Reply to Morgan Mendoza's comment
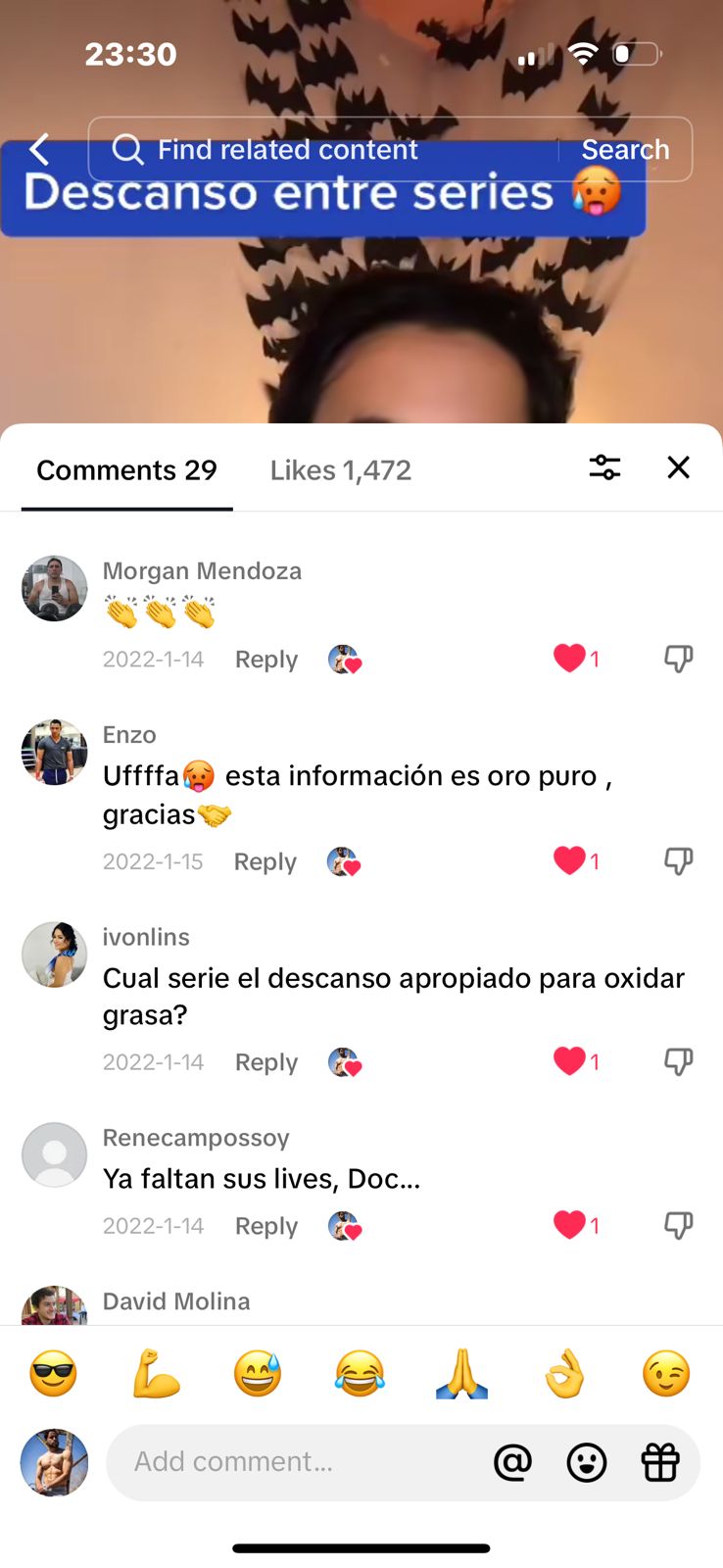Screen dimensions: 723x1568 265,660
